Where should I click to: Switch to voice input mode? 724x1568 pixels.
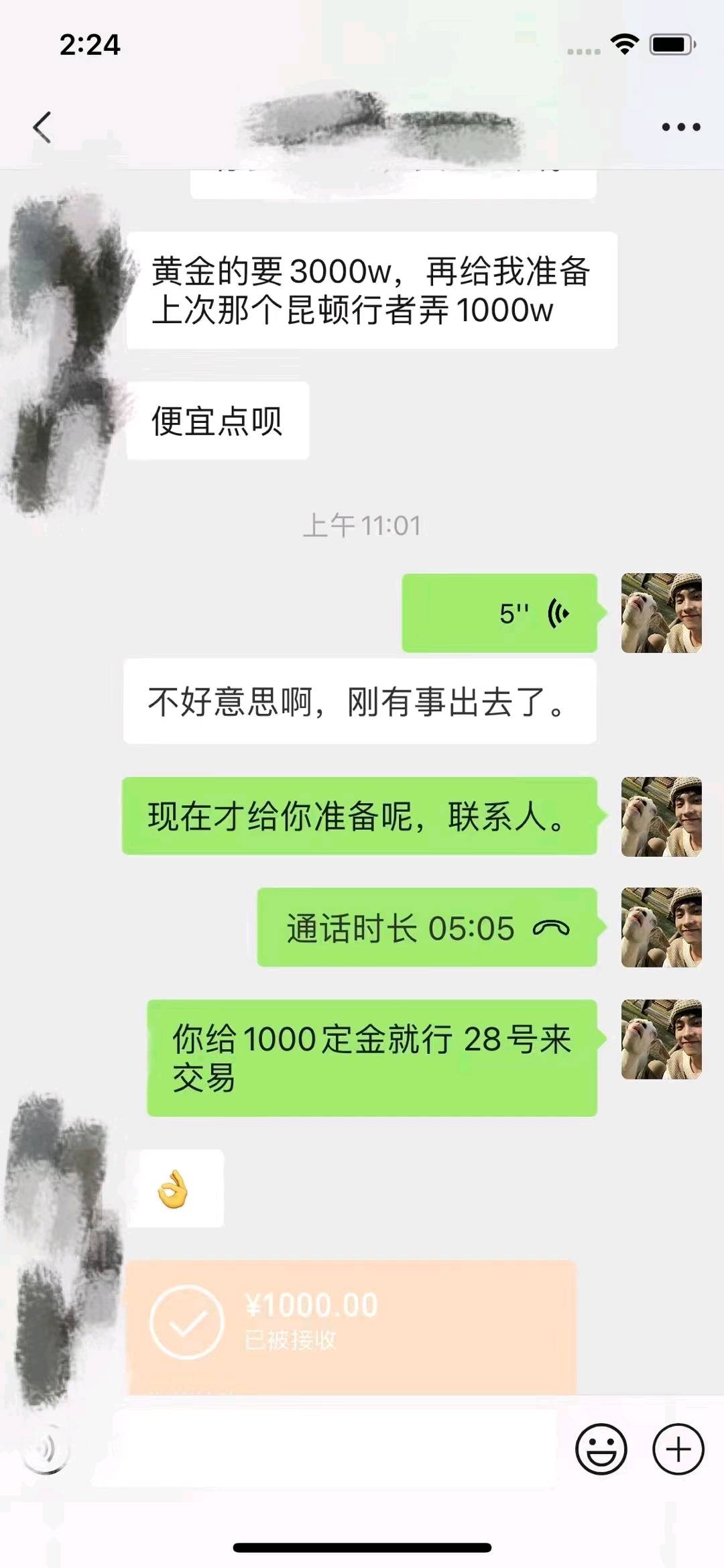coord(46,1449)
